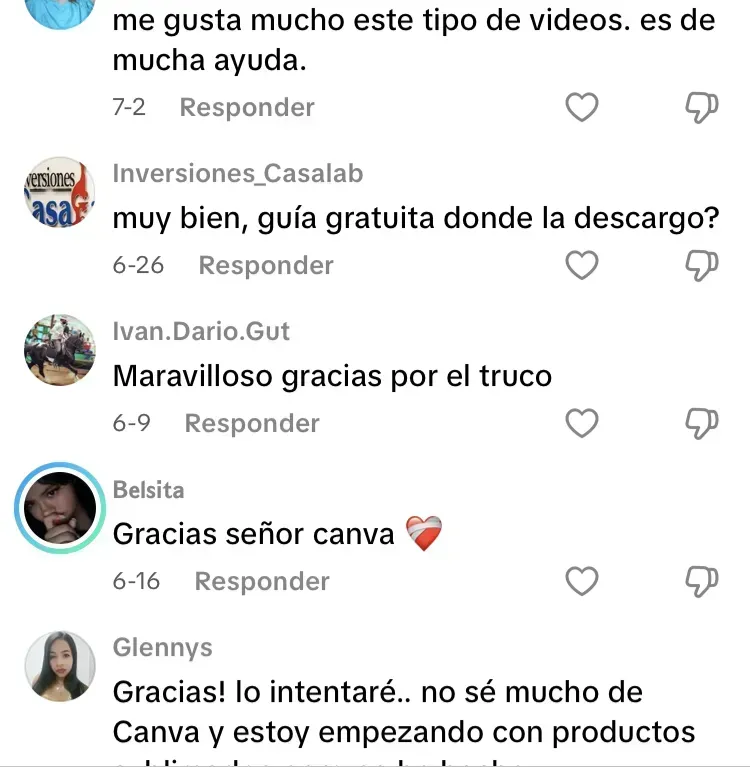Like Belsita's comment

pos(582,581)
